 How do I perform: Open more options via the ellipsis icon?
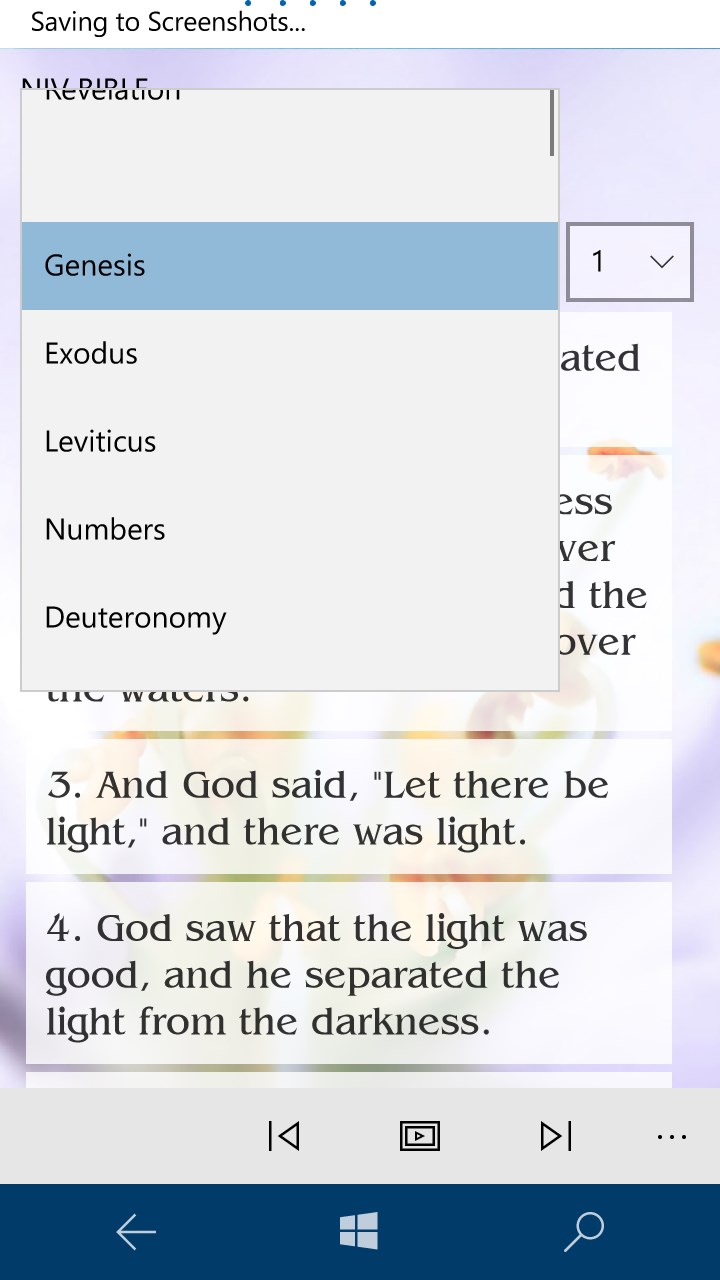pyautogui.click(x=672, y=1136)
